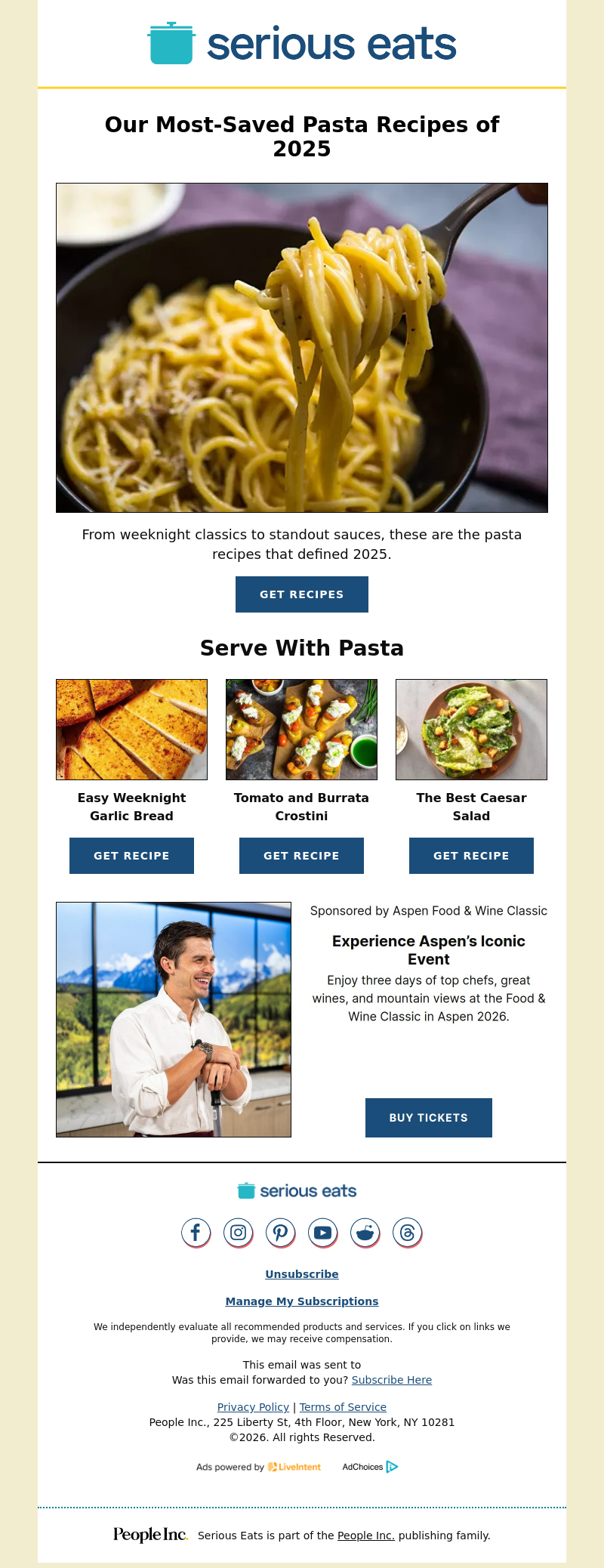Open the Privacy Policy link
This screenshot has width=604, height=1568.
pos(253,1407)
